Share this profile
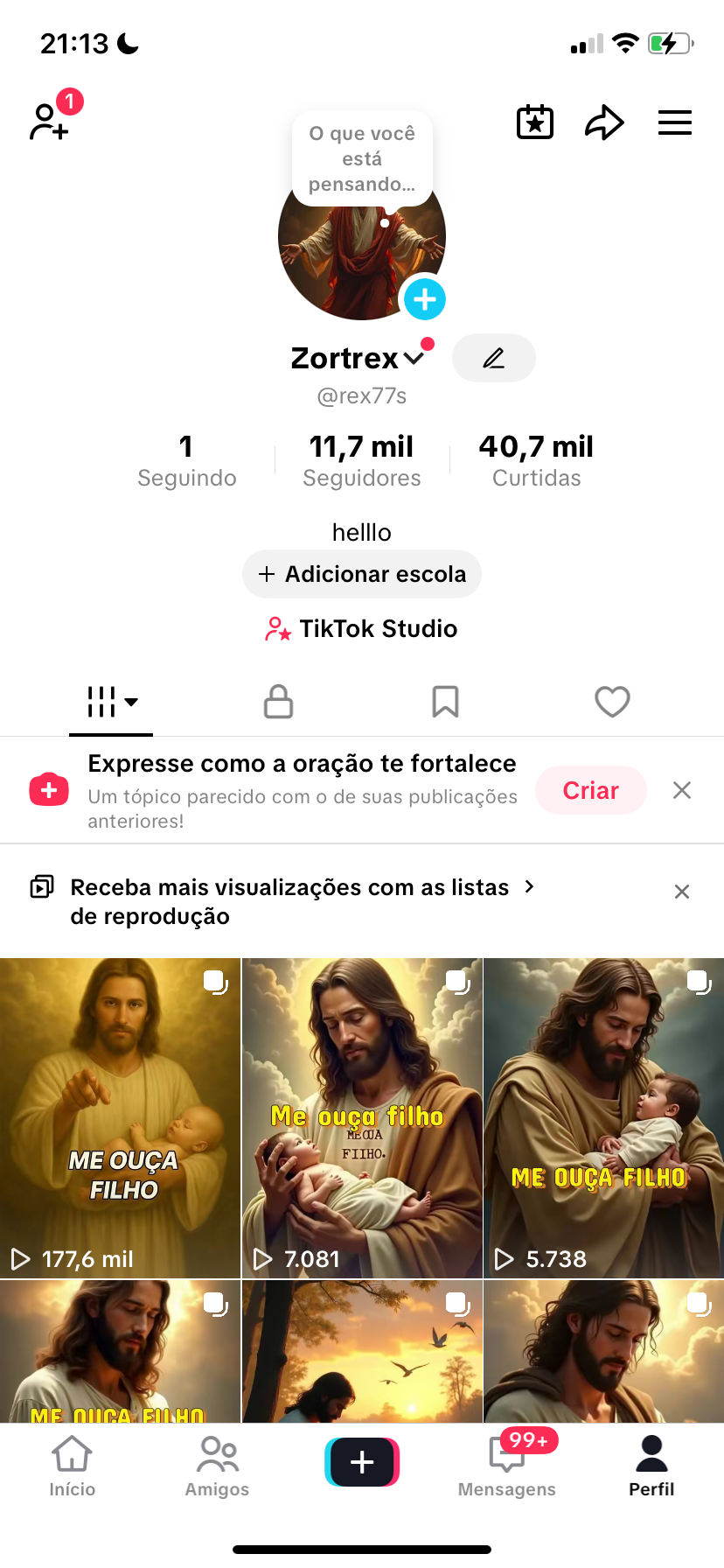The image size is (724, 1568). 604,122
